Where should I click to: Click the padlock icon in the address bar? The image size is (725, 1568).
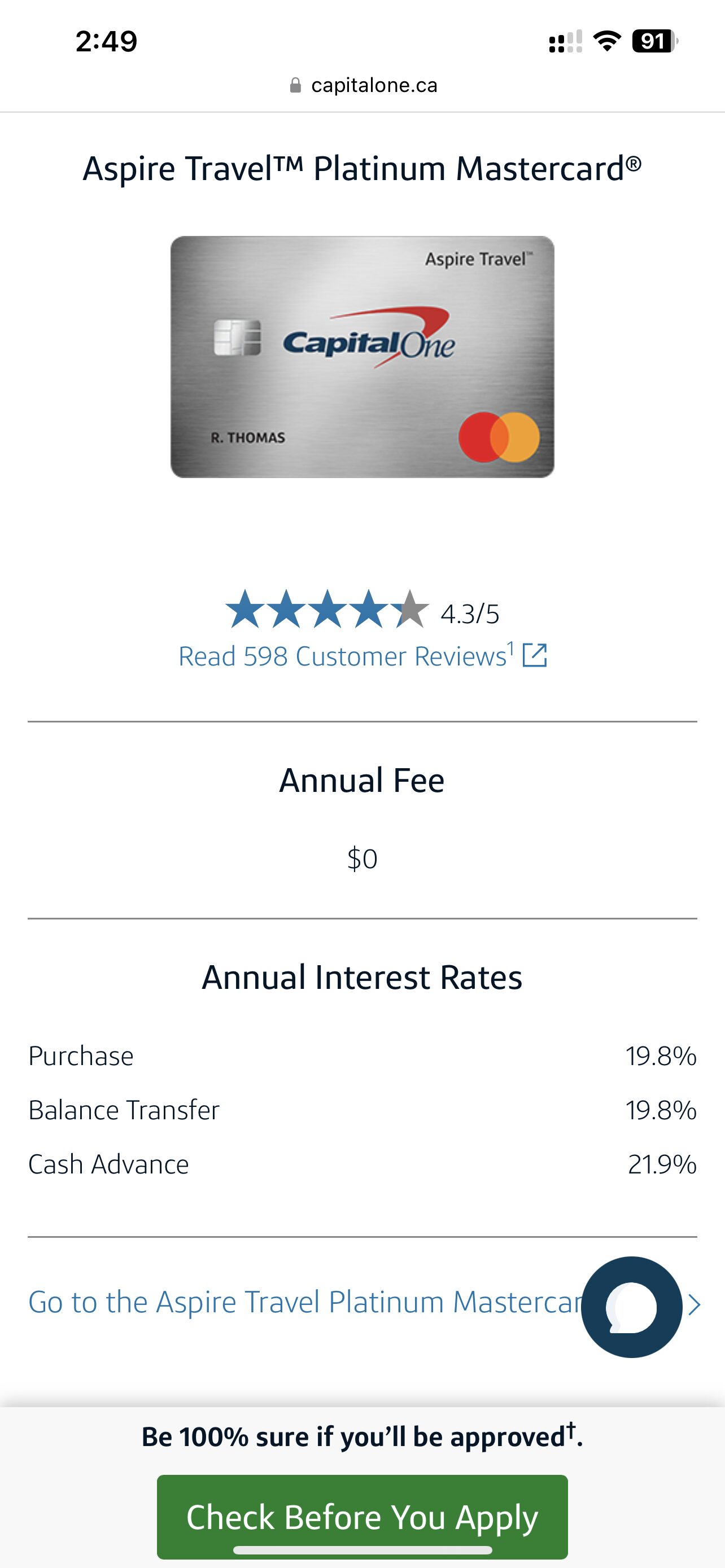(296, 85)
